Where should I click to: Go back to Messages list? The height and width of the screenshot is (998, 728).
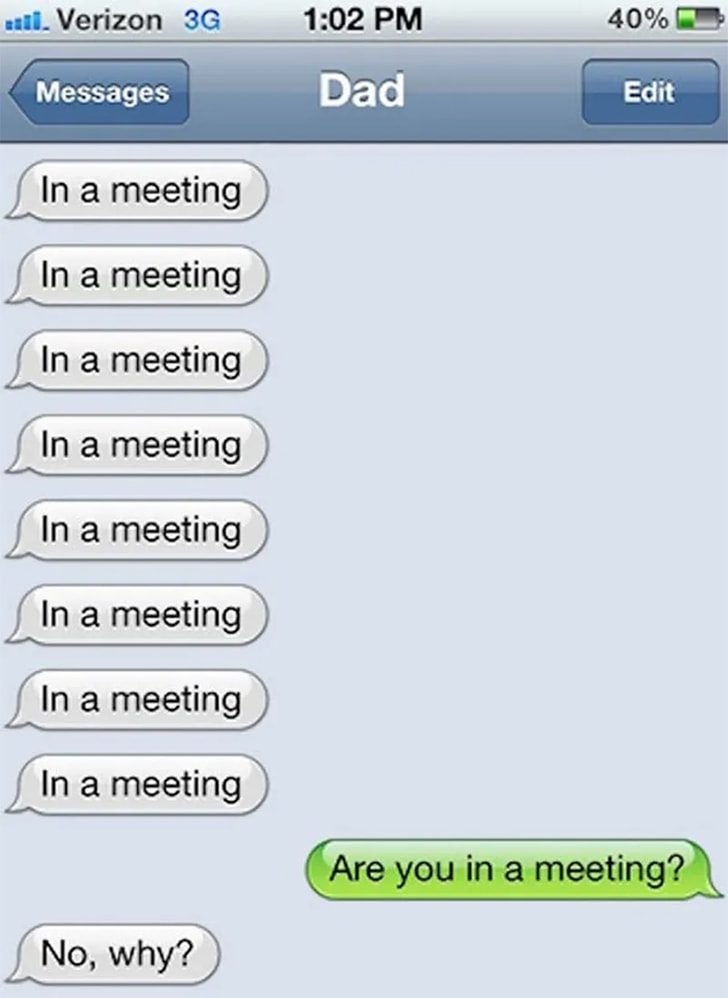tap(100, 93)
